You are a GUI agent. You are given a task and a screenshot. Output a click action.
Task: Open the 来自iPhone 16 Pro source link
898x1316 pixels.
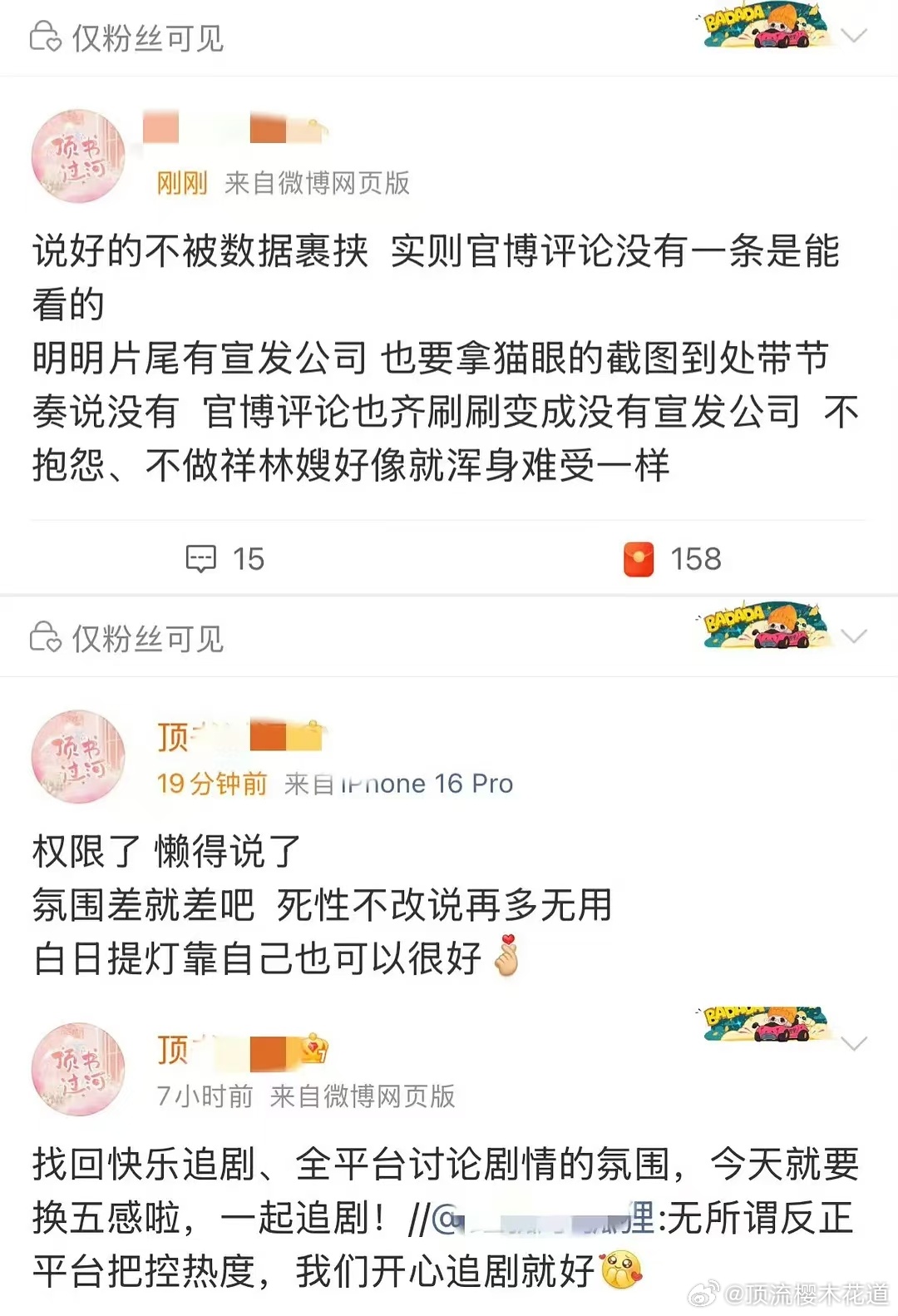pyautogui.click(x=399, y=782)
